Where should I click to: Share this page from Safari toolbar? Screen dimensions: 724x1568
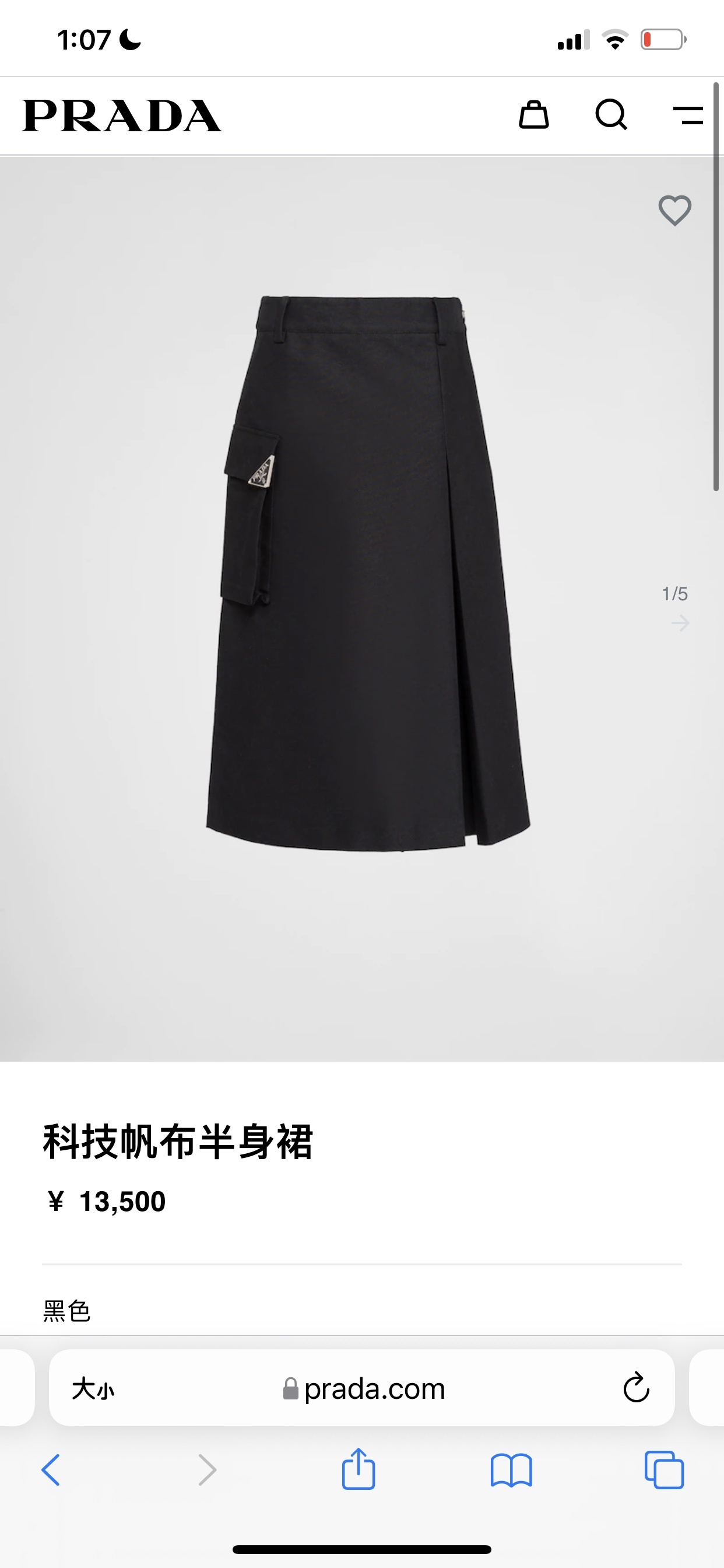(359, 1469)
